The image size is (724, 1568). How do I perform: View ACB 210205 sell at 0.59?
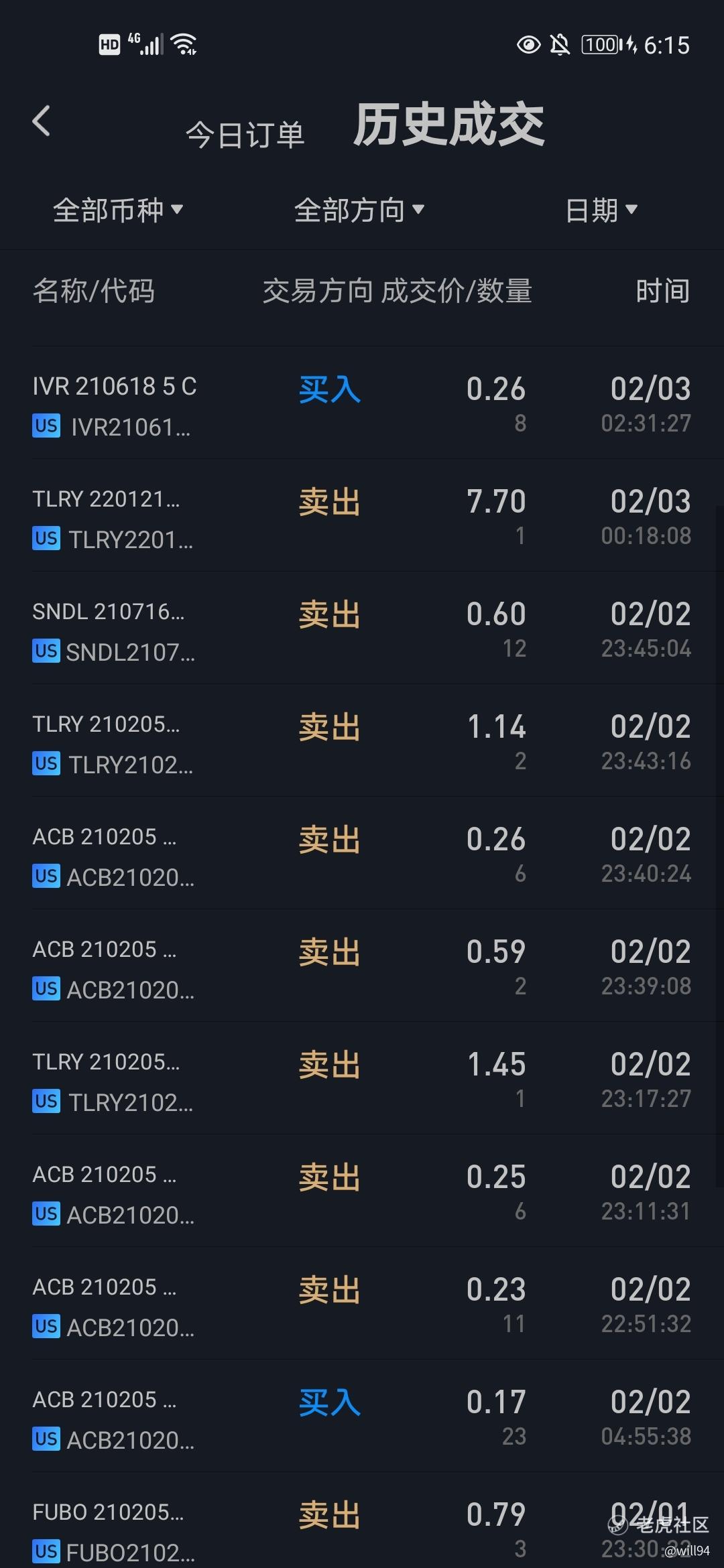(x=362, y=966)
